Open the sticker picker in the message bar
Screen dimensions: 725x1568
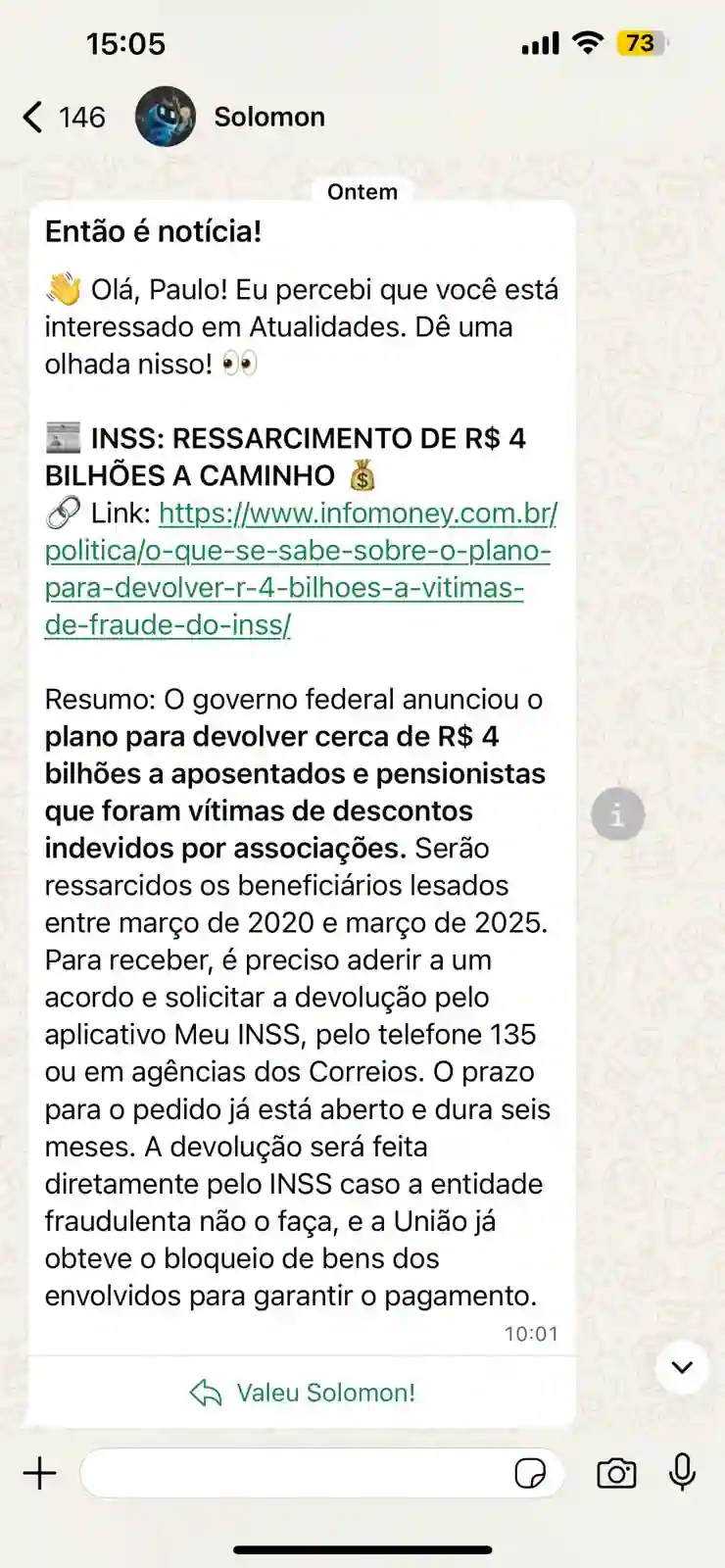[532, 1474]
